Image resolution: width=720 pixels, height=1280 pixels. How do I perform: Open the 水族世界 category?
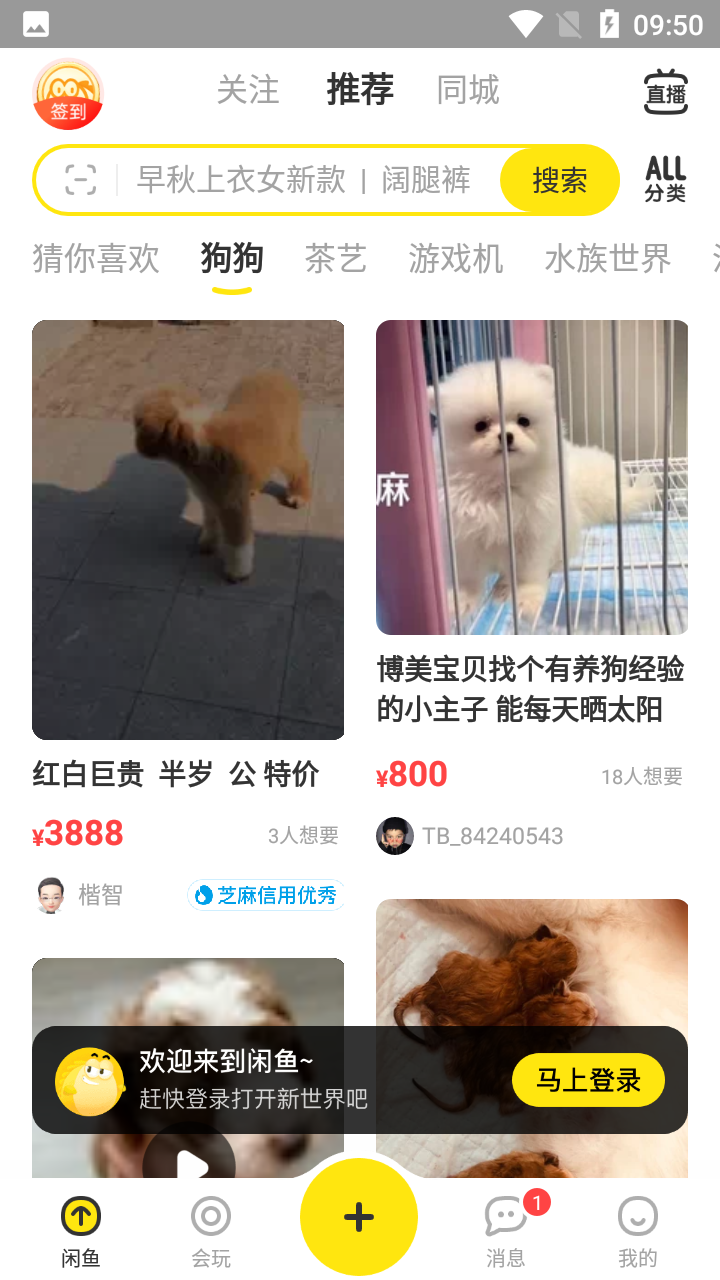click(x=607, y=259)
